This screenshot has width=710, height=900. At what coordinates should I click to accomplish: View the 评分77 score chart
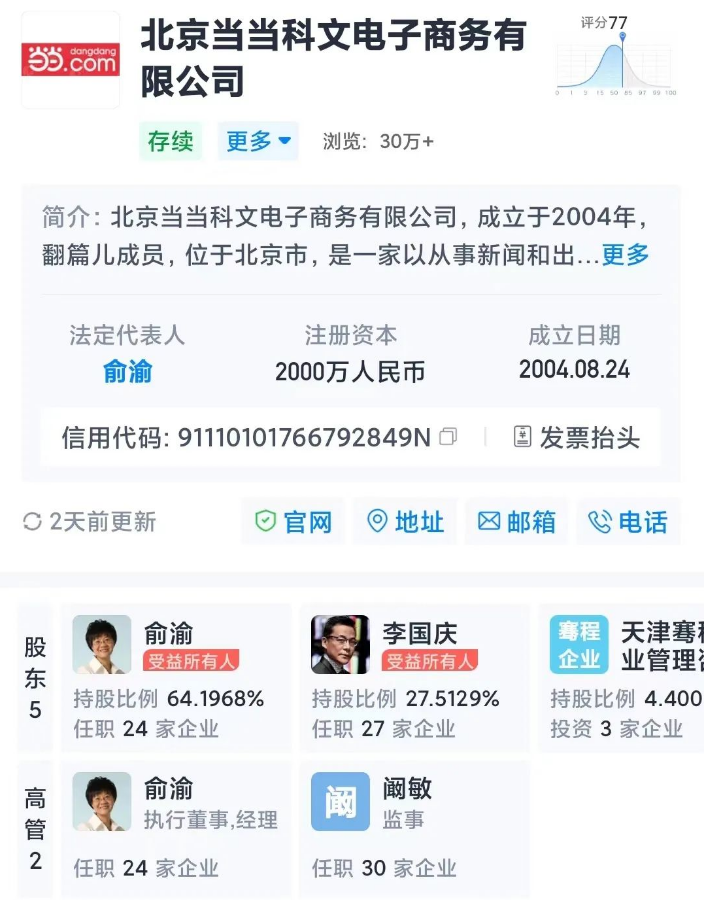point(616,57)
